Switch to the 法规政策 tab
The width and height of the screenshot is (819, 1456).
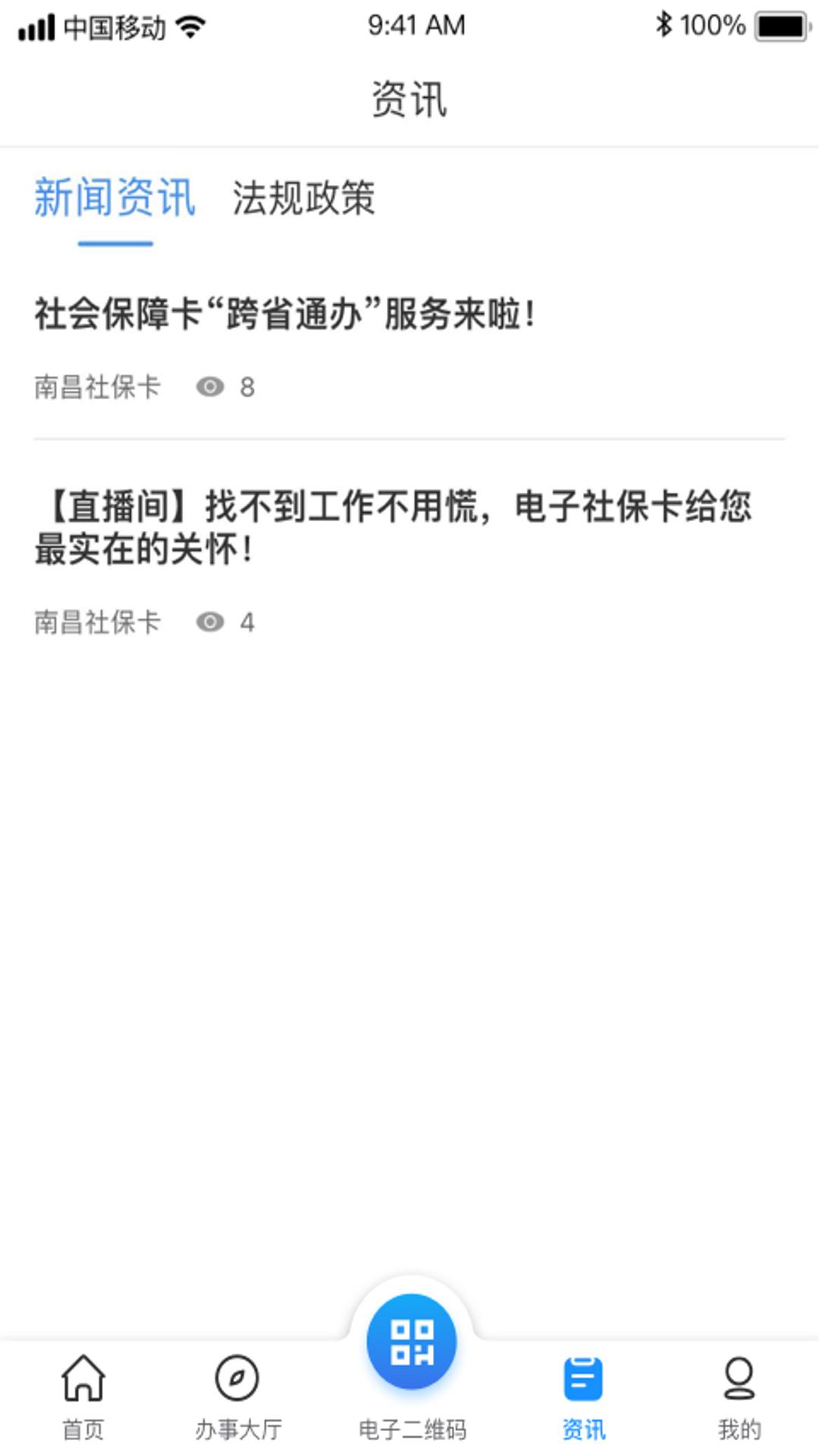click(x=303, y=199)
